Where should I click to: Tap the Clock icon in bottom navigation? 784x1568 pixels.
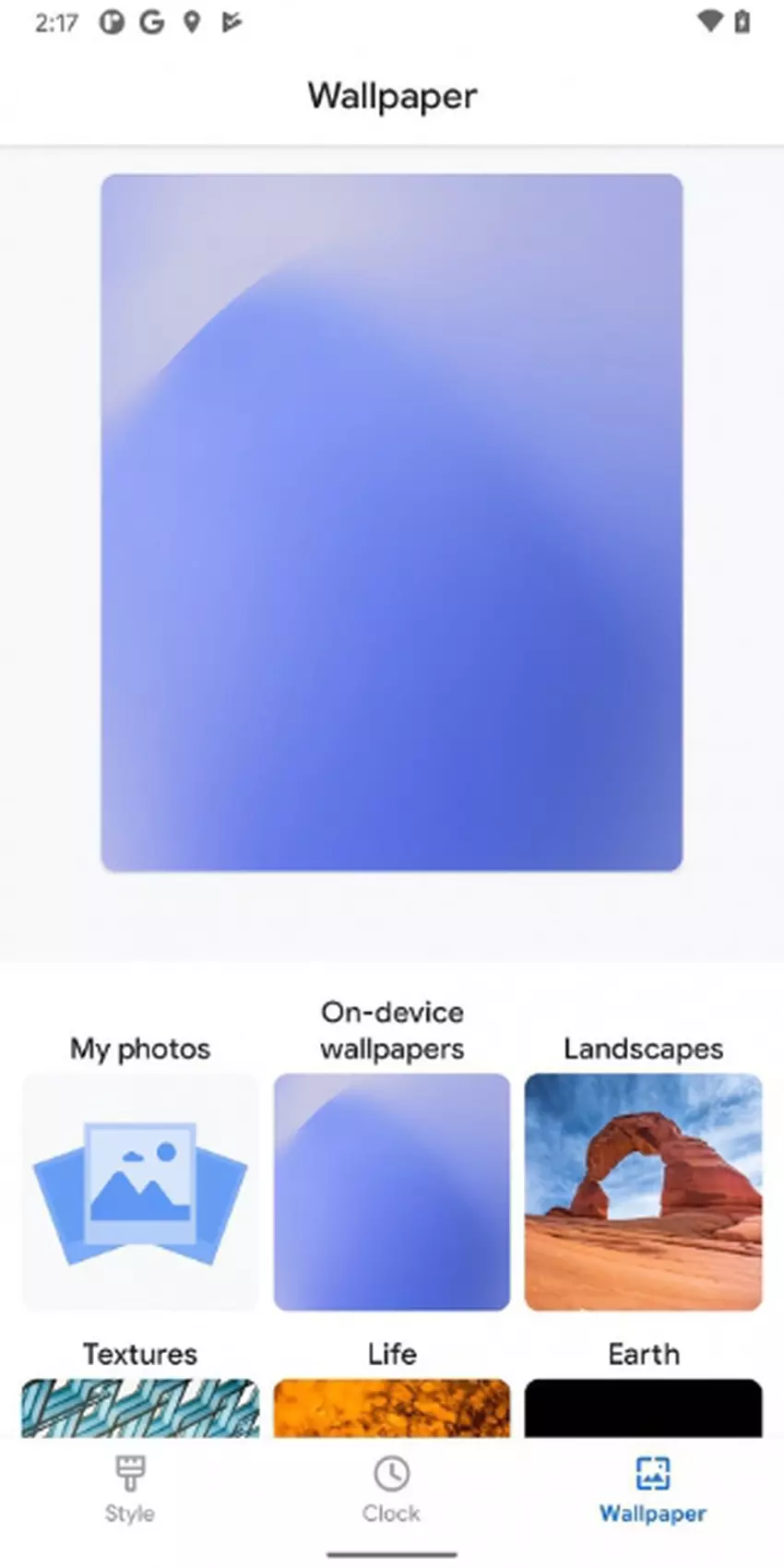pos(391,1473)
